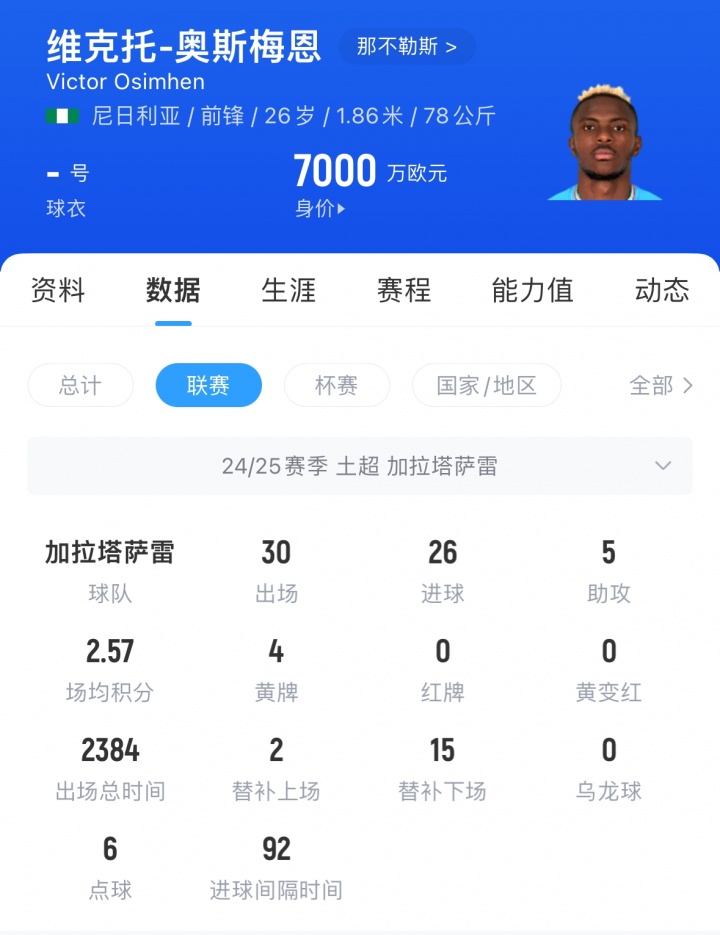This screenshot has width=720, height=935.
Task: Select the 联赛 league filter chip
Action: click(x=208, y=385)
